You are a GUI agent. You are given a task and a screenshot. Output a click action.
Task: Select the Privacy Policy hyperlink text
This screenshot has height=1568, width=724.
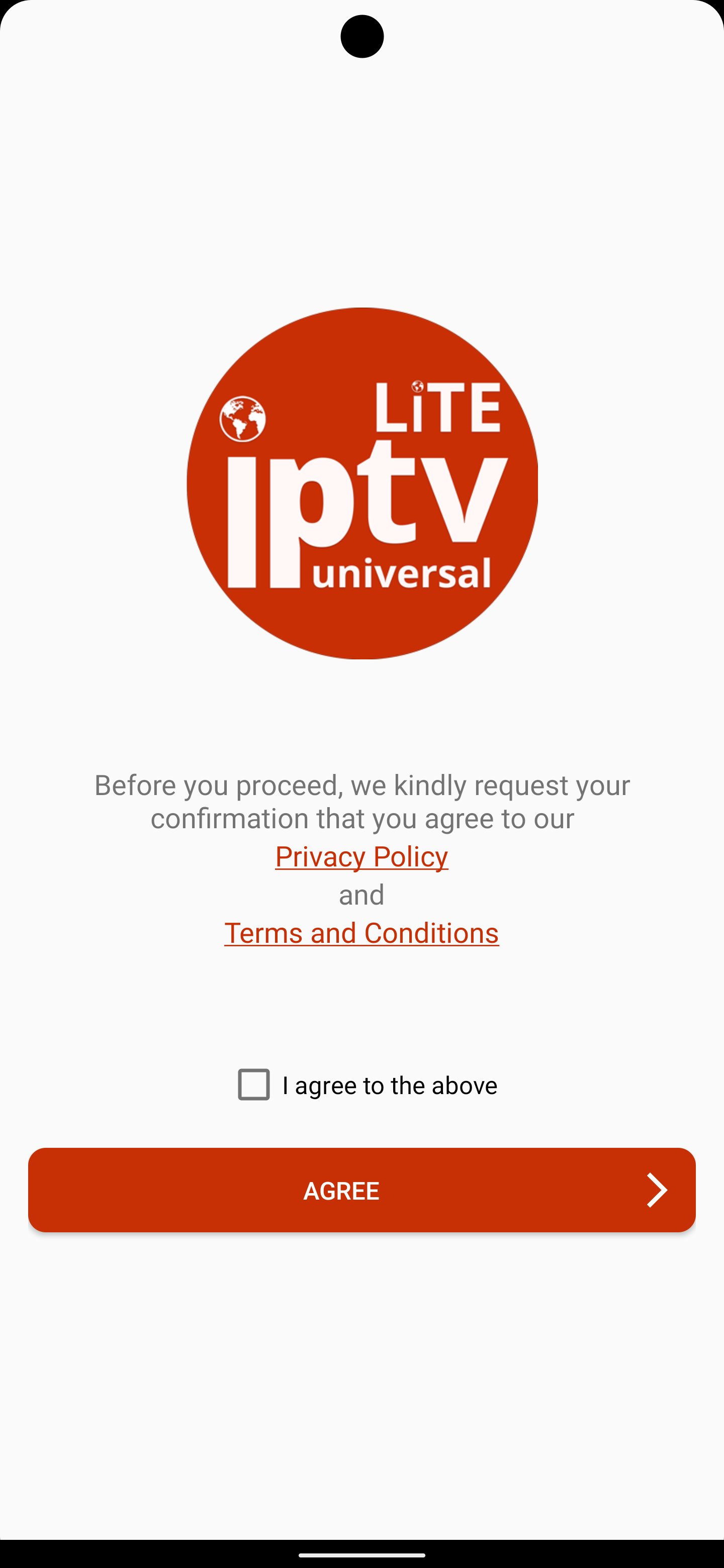coord(361,856)
